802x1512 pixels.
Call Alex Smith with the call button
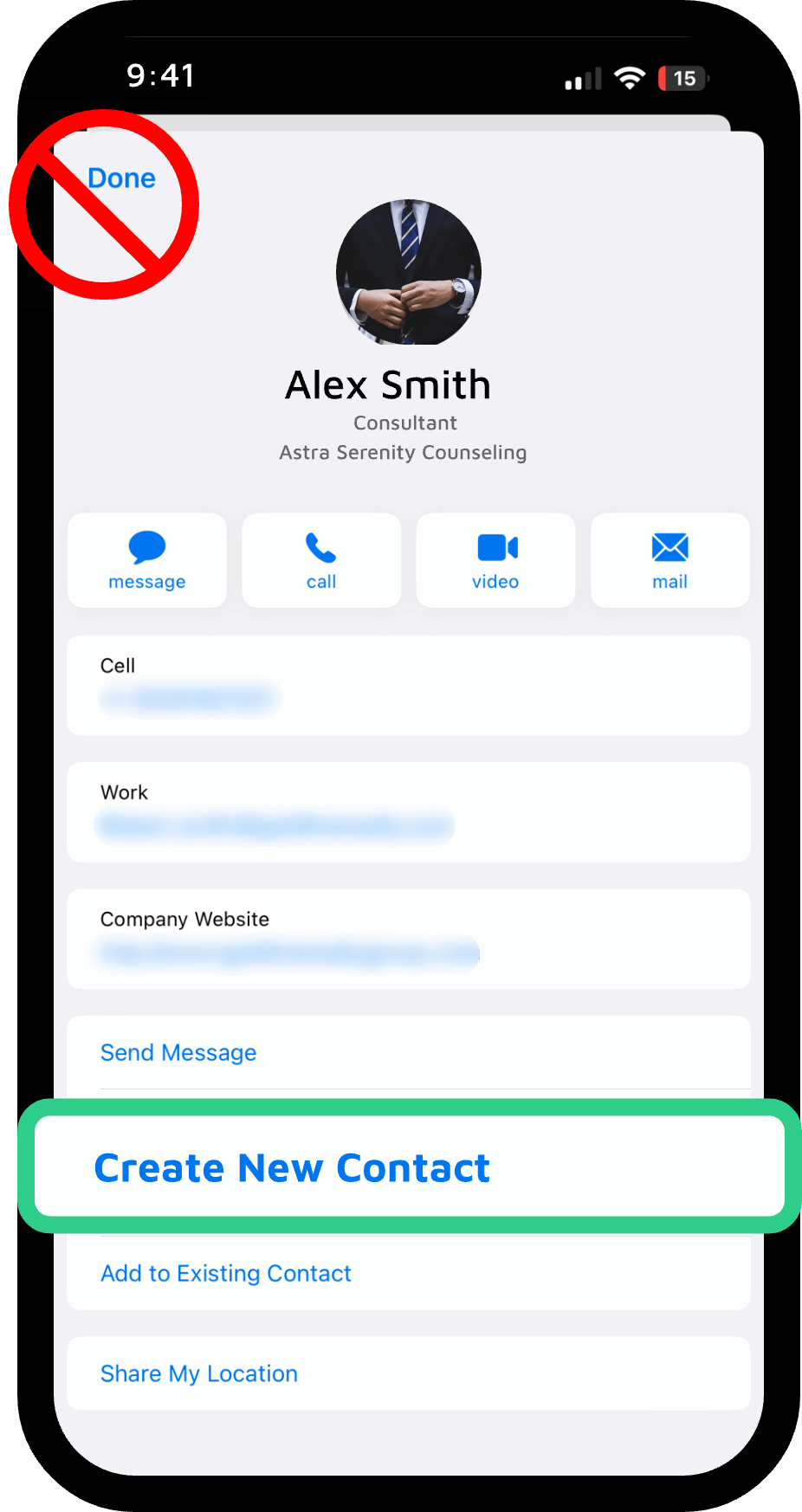pos(321,560)
